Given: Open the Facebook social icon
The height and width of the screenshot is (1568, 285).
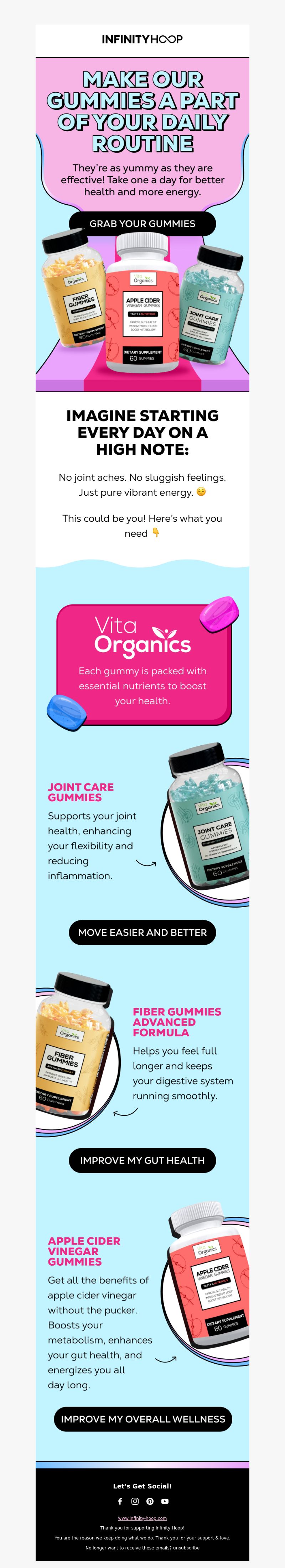Looking at the screenshot, I should (x=120, y=1501).
